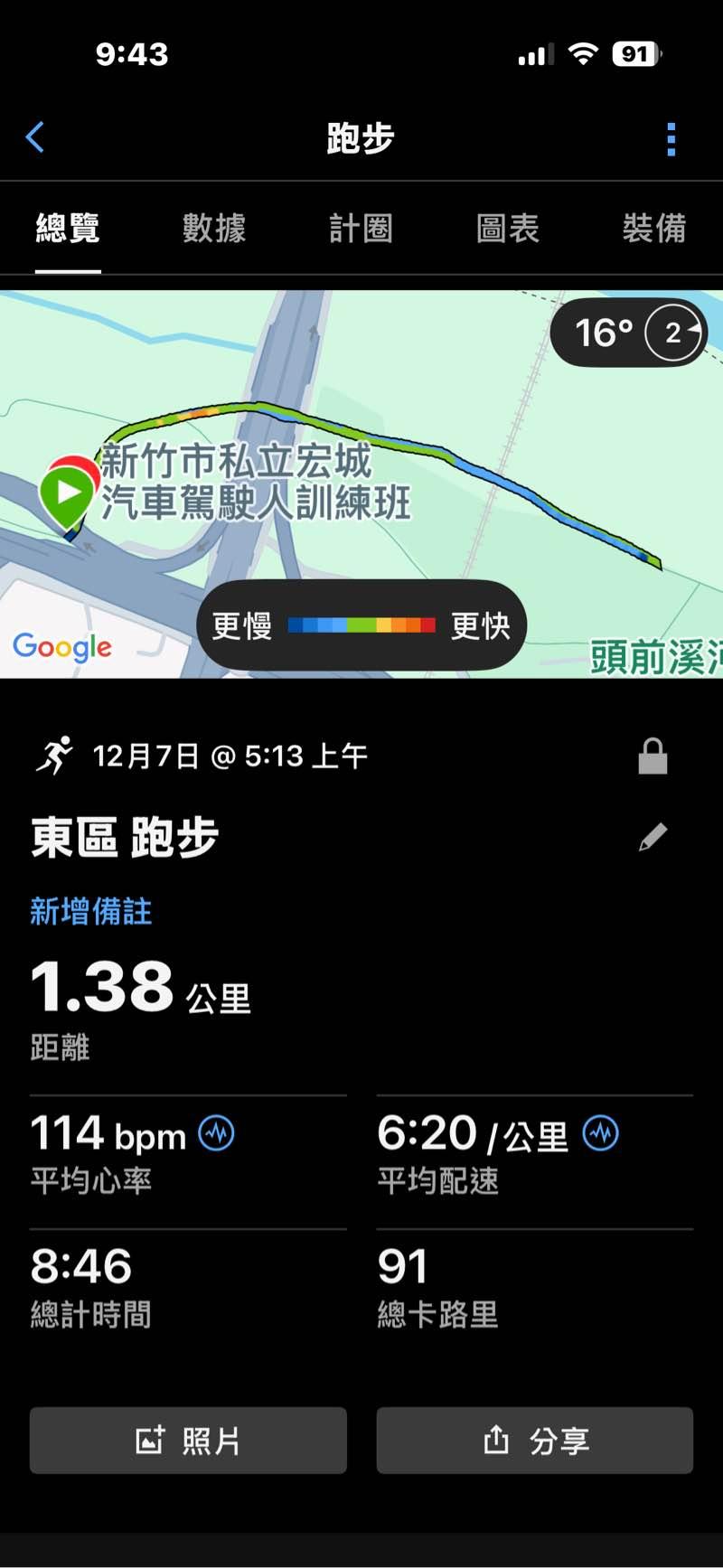Open the 計圈 laps tab
This screenshot has width=723, height=1568.
point(361,228)
